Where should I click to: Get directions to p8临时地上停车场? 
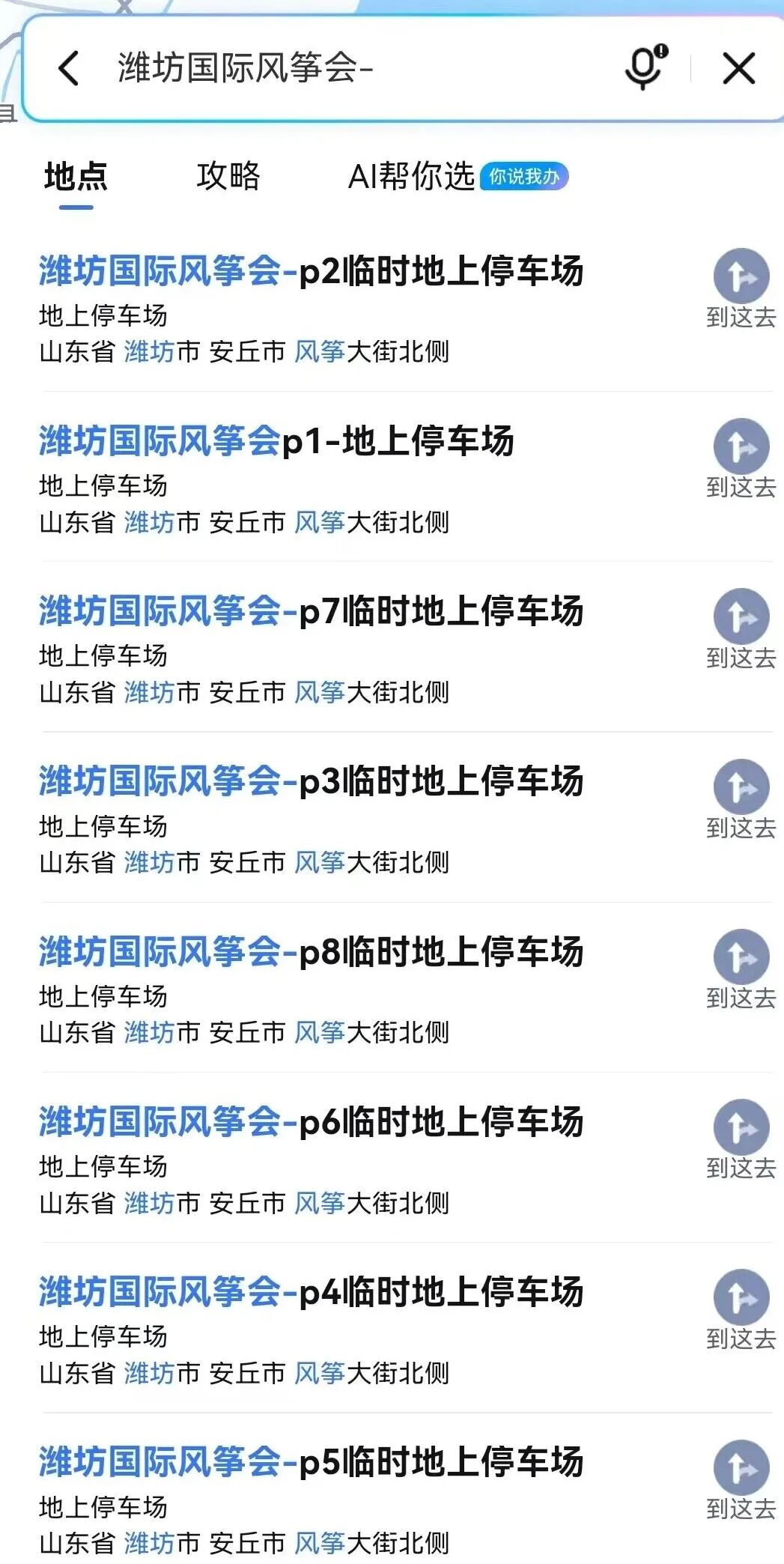(x=741, y=969)
